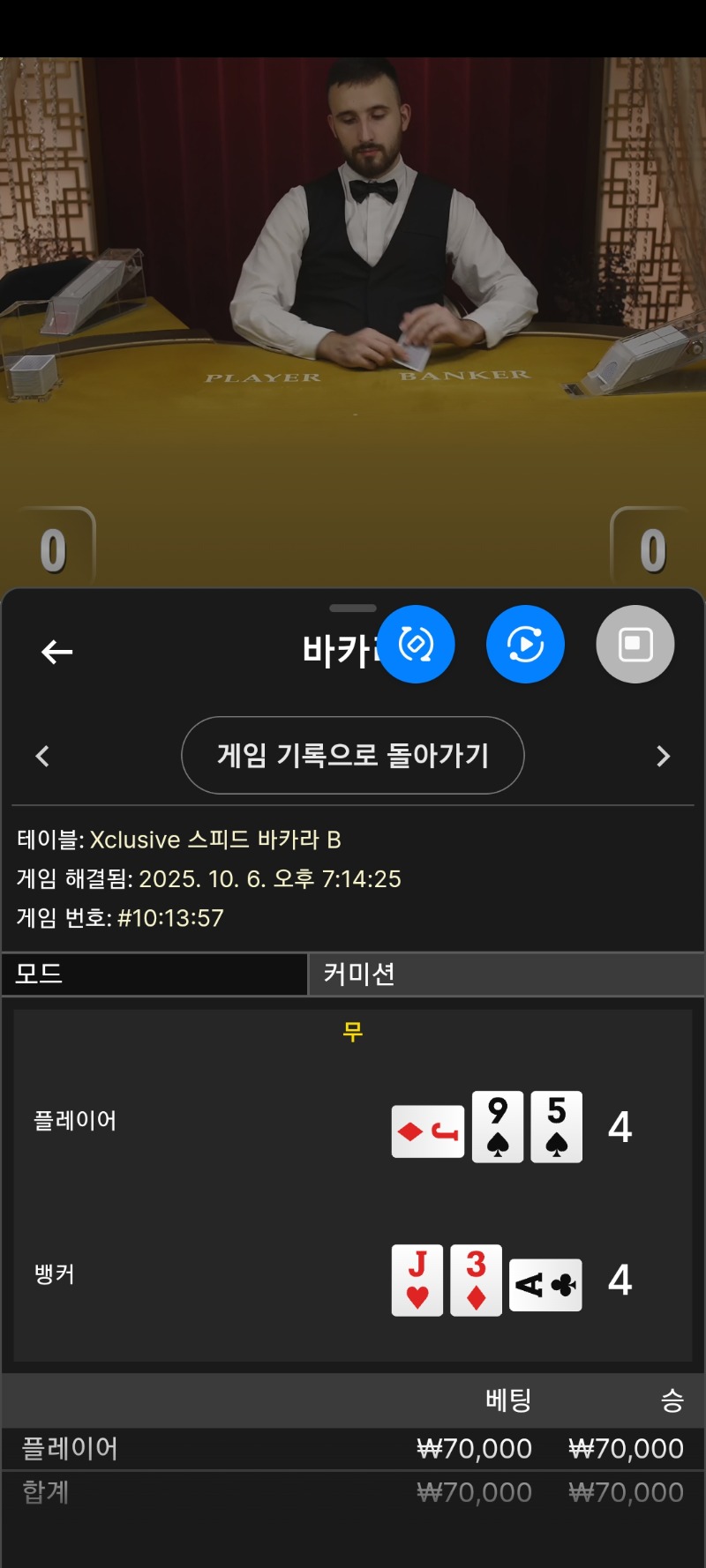Tap the blue screen-rotate floating button
The height and width of the screenshot is (1568, 706).
tap(417, 645)
